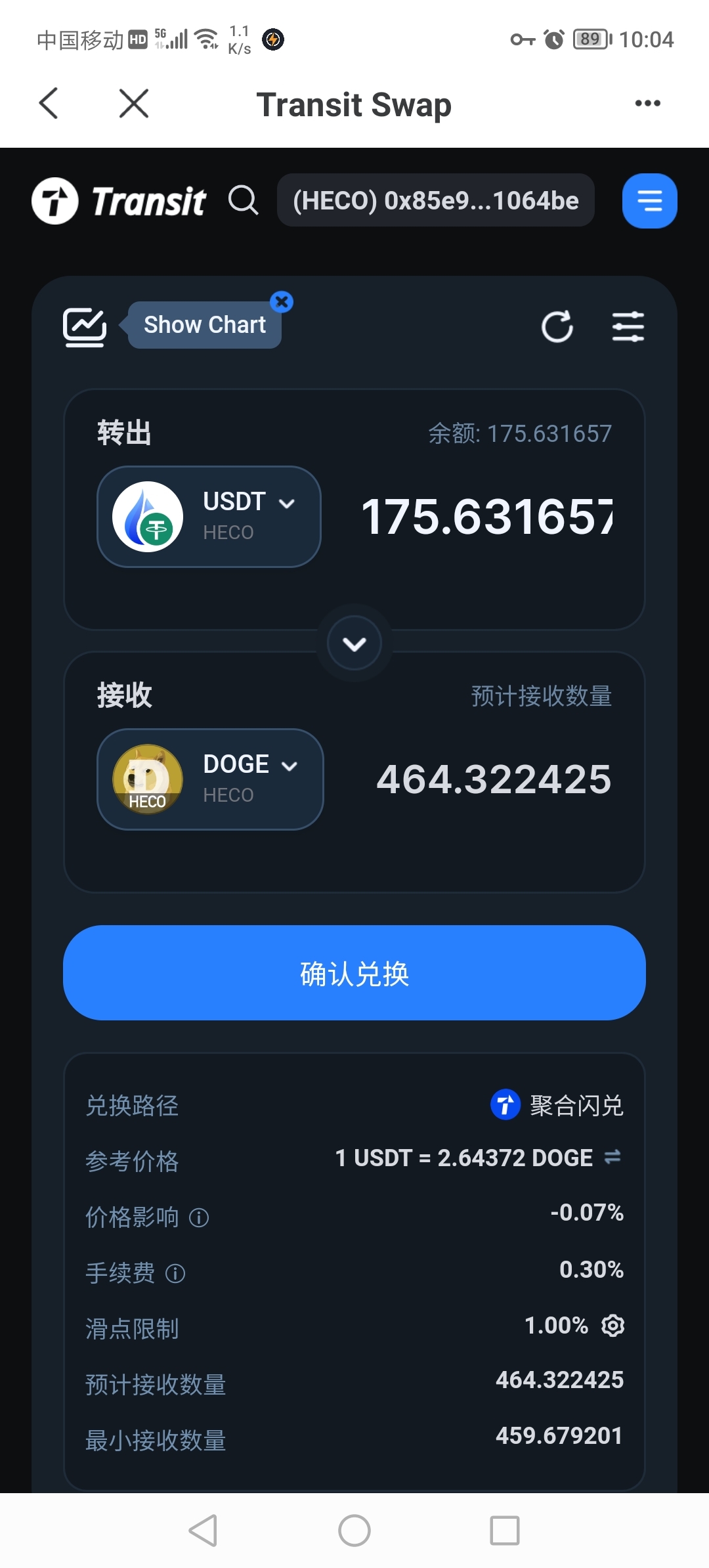
Task: Go to the system home screen
Action: [x=354, y=1531]
